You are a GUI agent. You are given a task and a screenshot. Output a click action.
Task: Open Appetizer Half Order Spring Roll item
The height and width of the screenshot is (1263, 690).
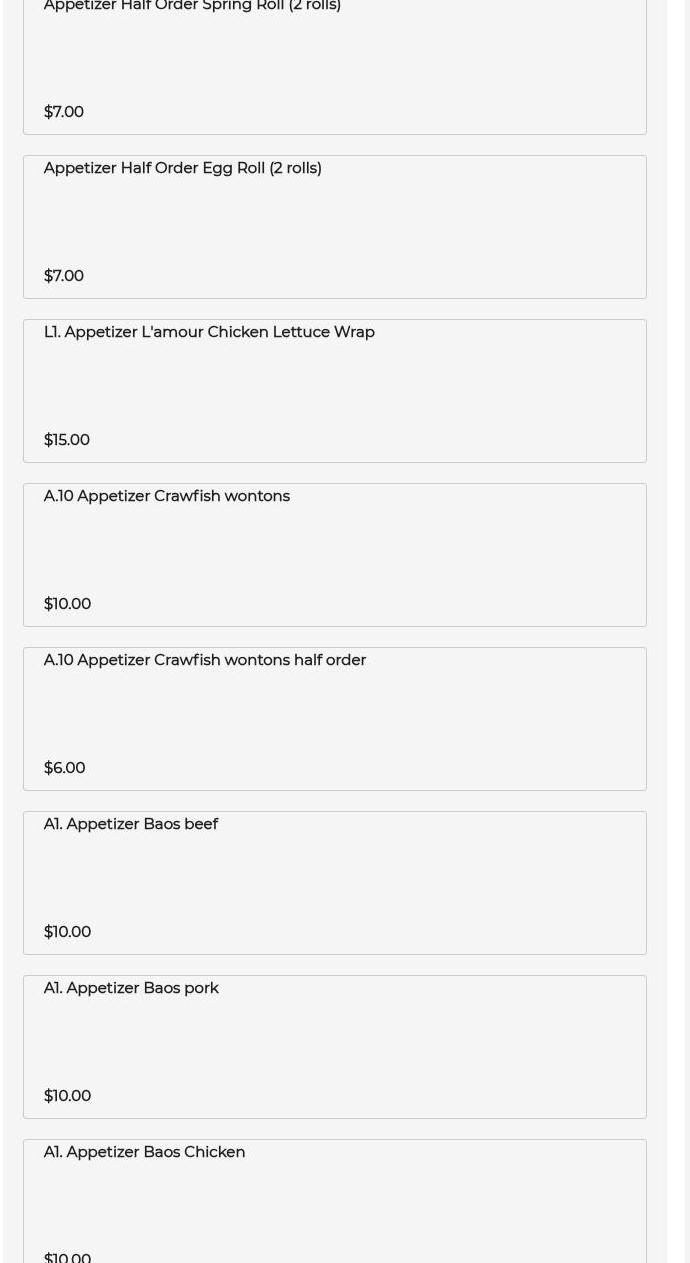(334, 62)
